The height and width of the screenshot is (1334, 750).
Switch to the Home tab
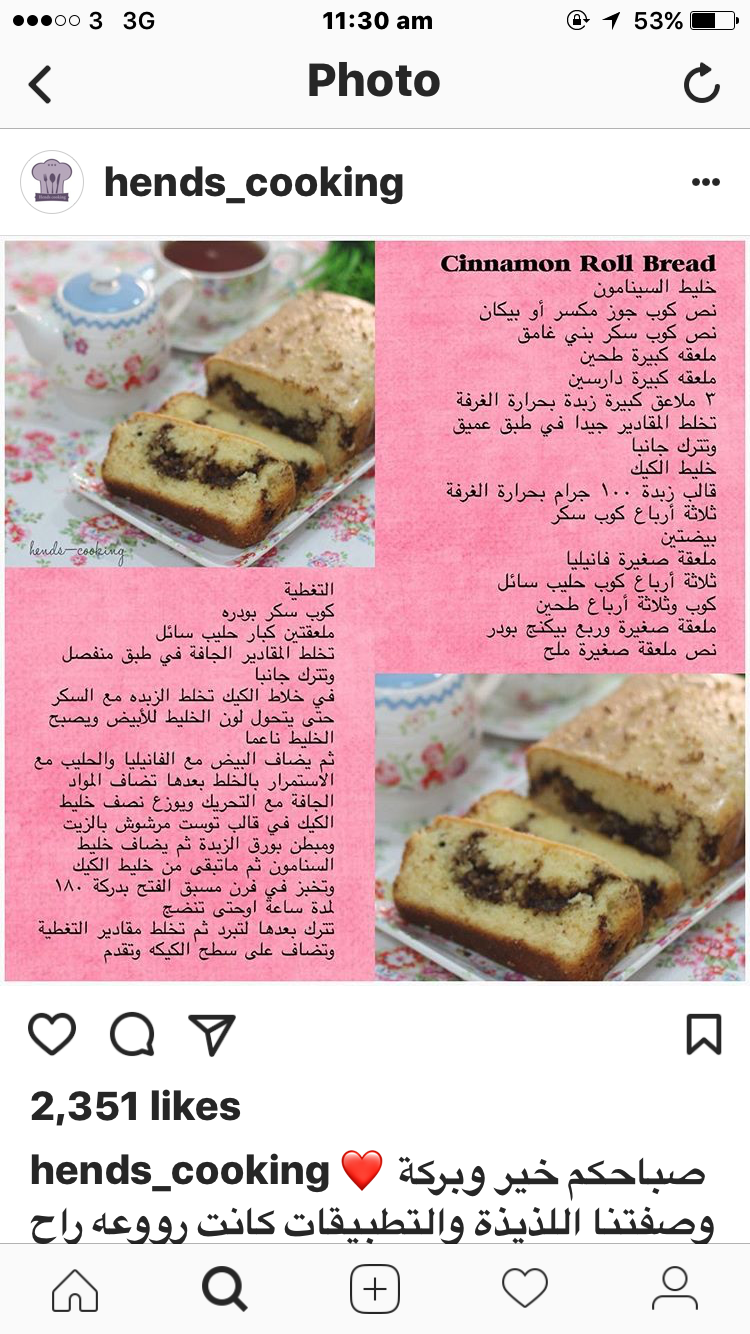pos(75,1289)
